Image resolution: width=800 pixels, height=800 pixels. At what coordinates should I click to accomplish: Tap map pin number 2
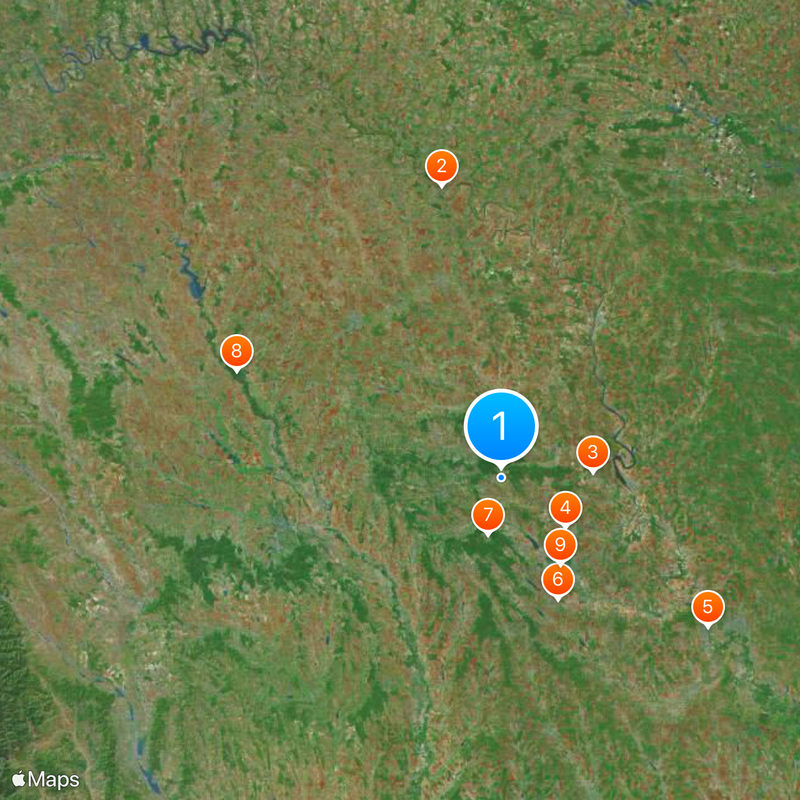[441, 166]
